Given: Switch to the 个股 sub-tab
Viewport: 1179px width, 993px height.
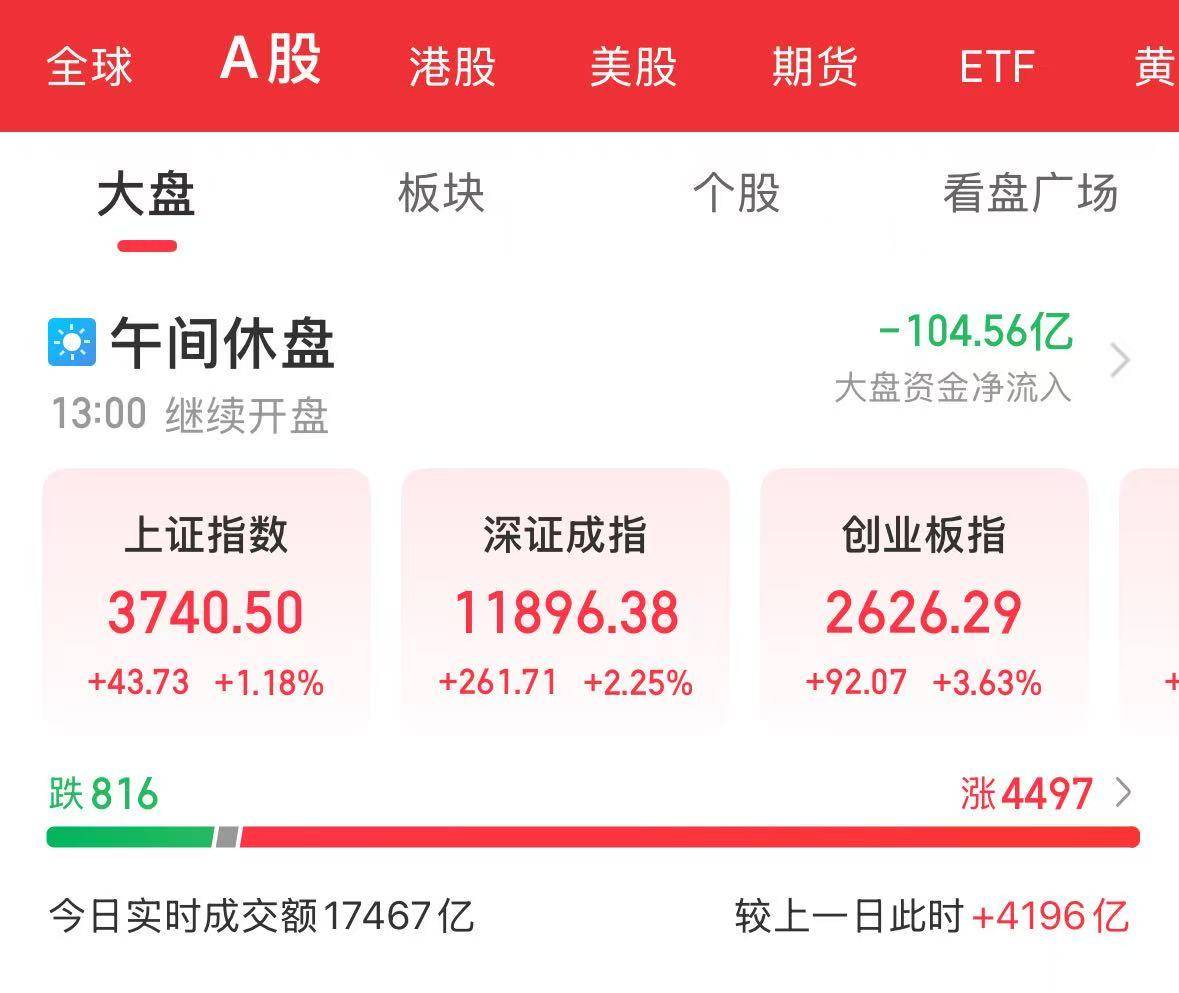Looking at the screenshot, I should [736, 194].
